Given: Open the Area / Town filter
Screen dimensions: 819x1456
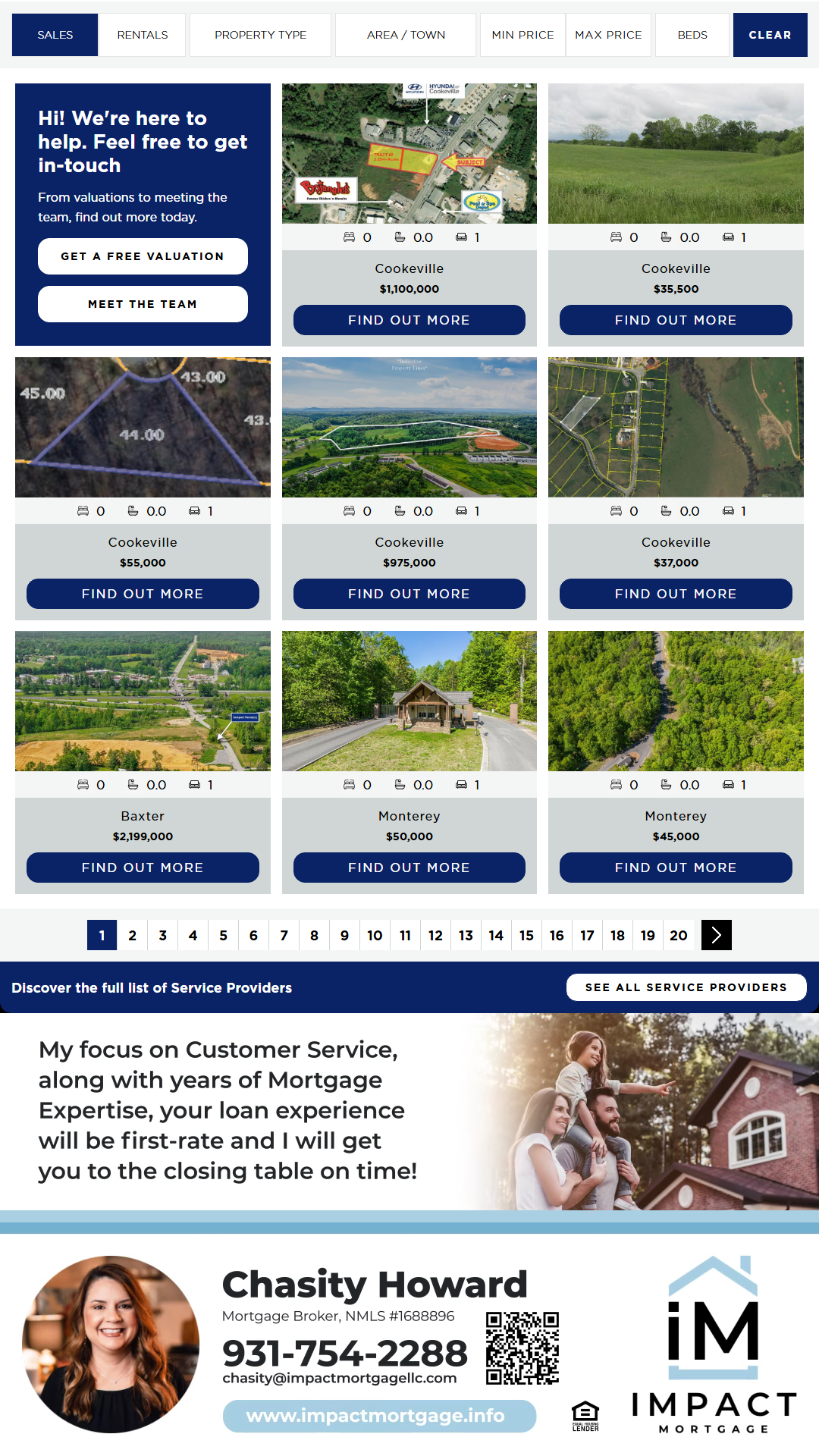Looking at the screenshot, I should coord(406,35).
